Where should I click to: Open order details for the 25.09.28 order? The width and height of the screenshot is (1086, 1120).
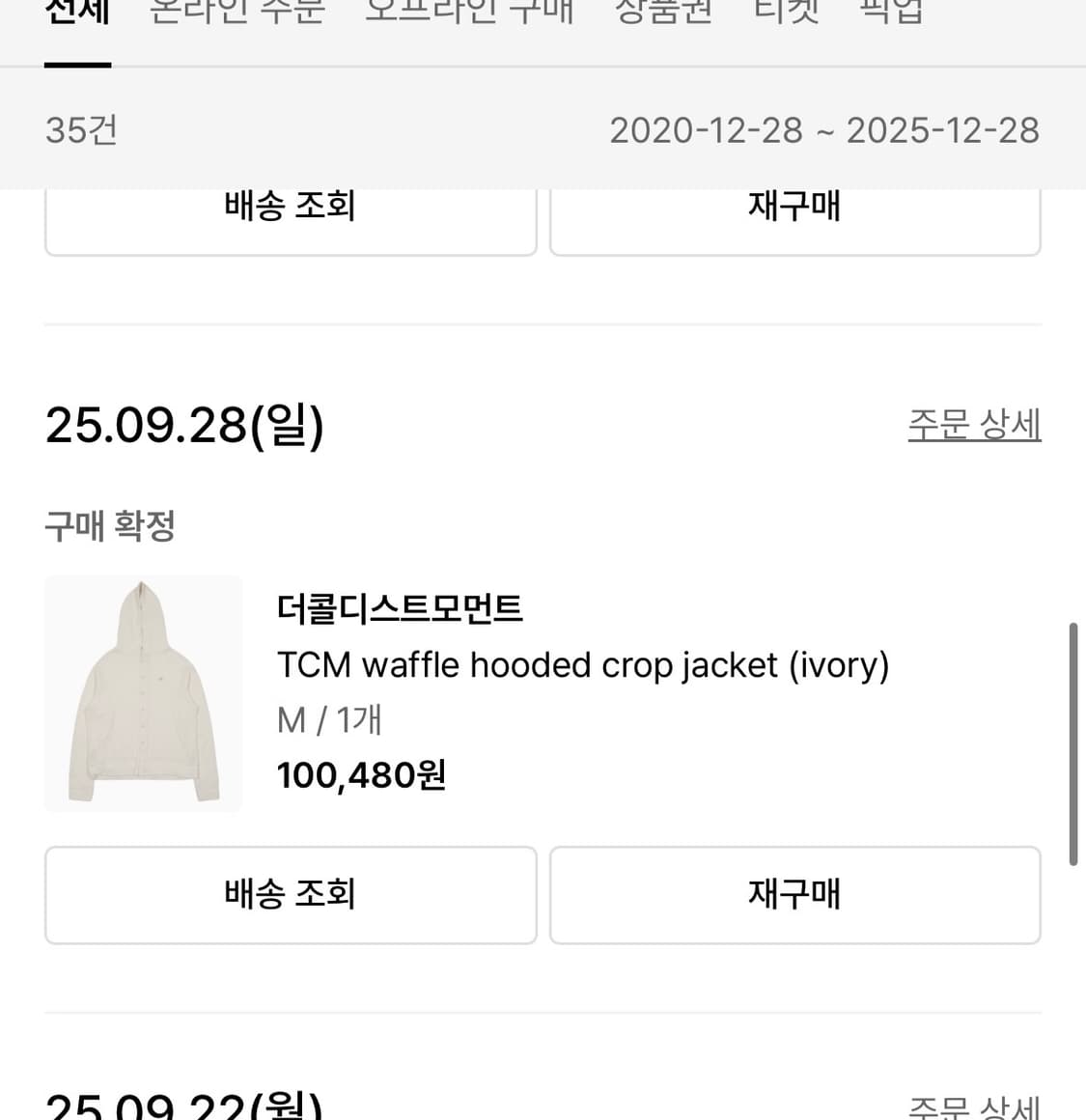point(973,423)
